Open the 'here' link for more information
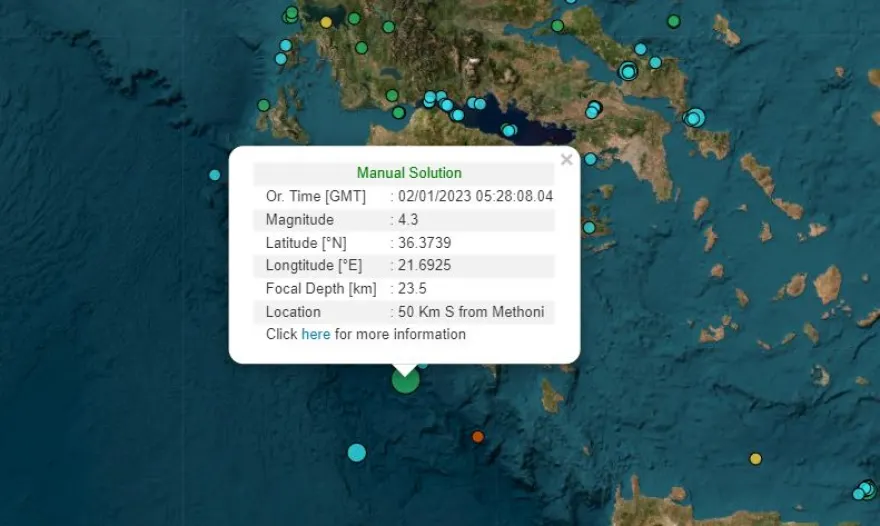The width and height of the screenshot is (880, 526). tap(315, 334)
